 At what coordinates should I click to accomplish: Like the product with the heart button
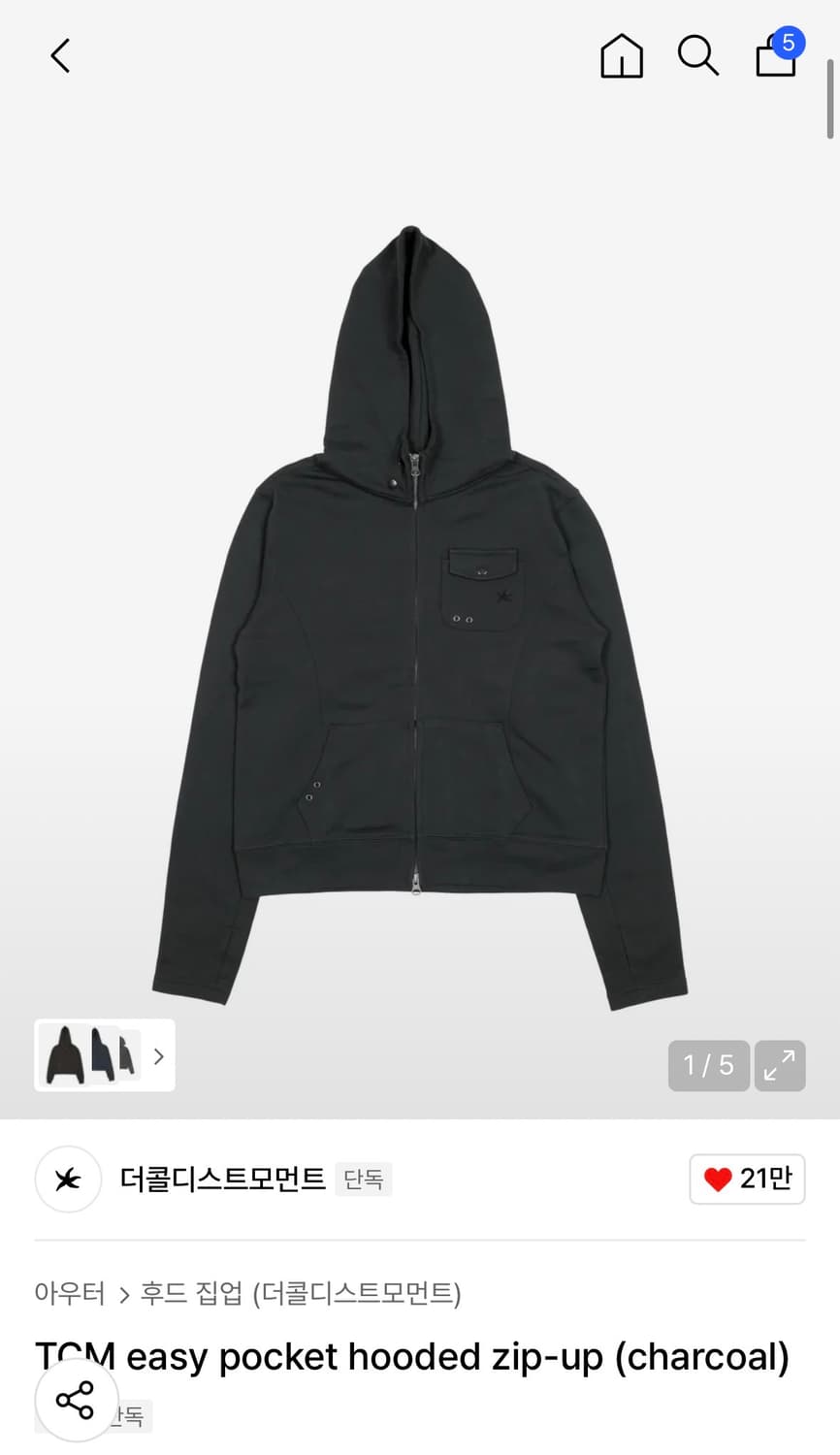click(x=747, y=1180)
